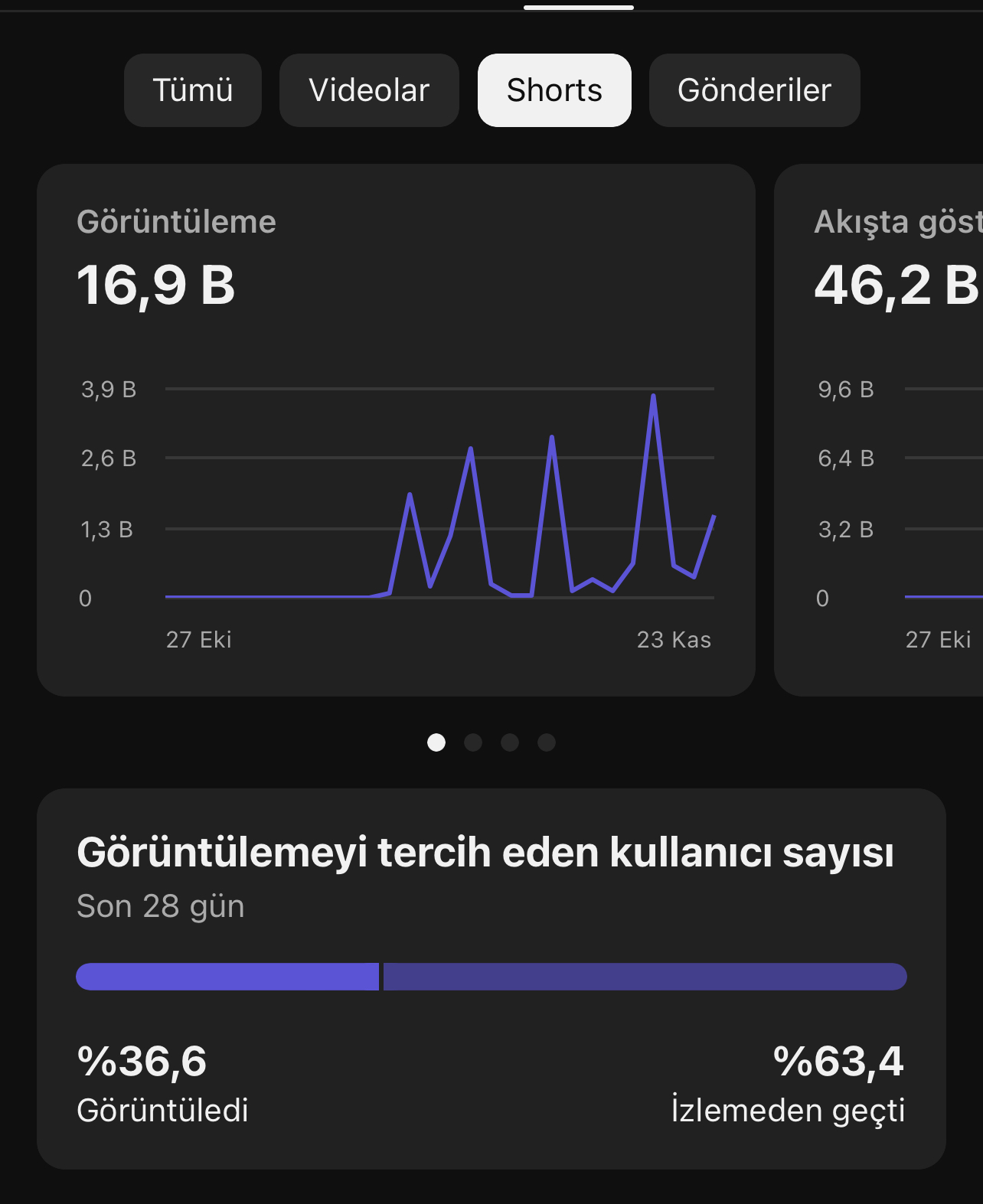Image resolution: width=983 pixels, height=1204 pixels.
Task: Switch to the Videolar chip
Action: coord(369,90)
